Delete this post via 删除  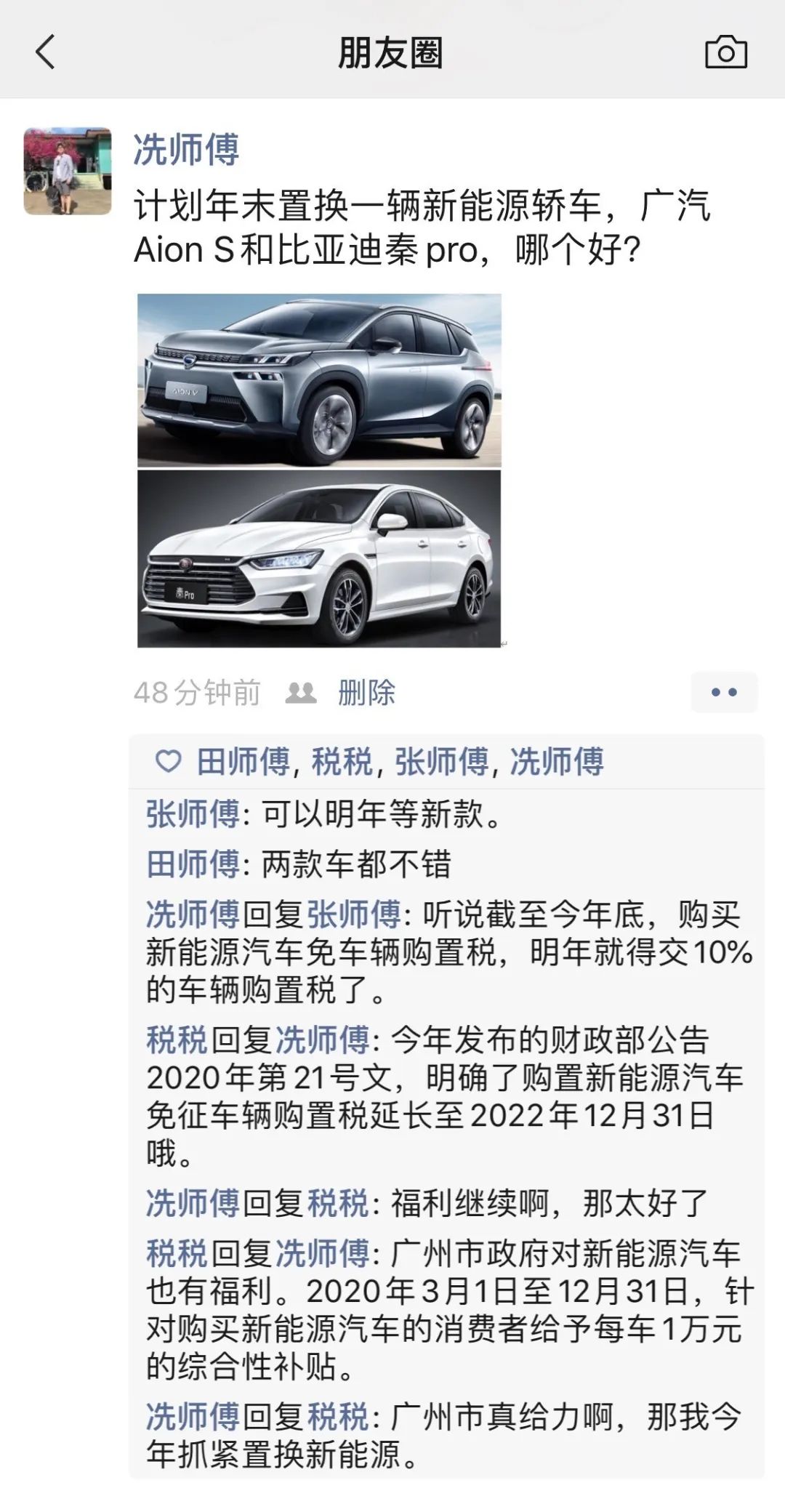366,693
